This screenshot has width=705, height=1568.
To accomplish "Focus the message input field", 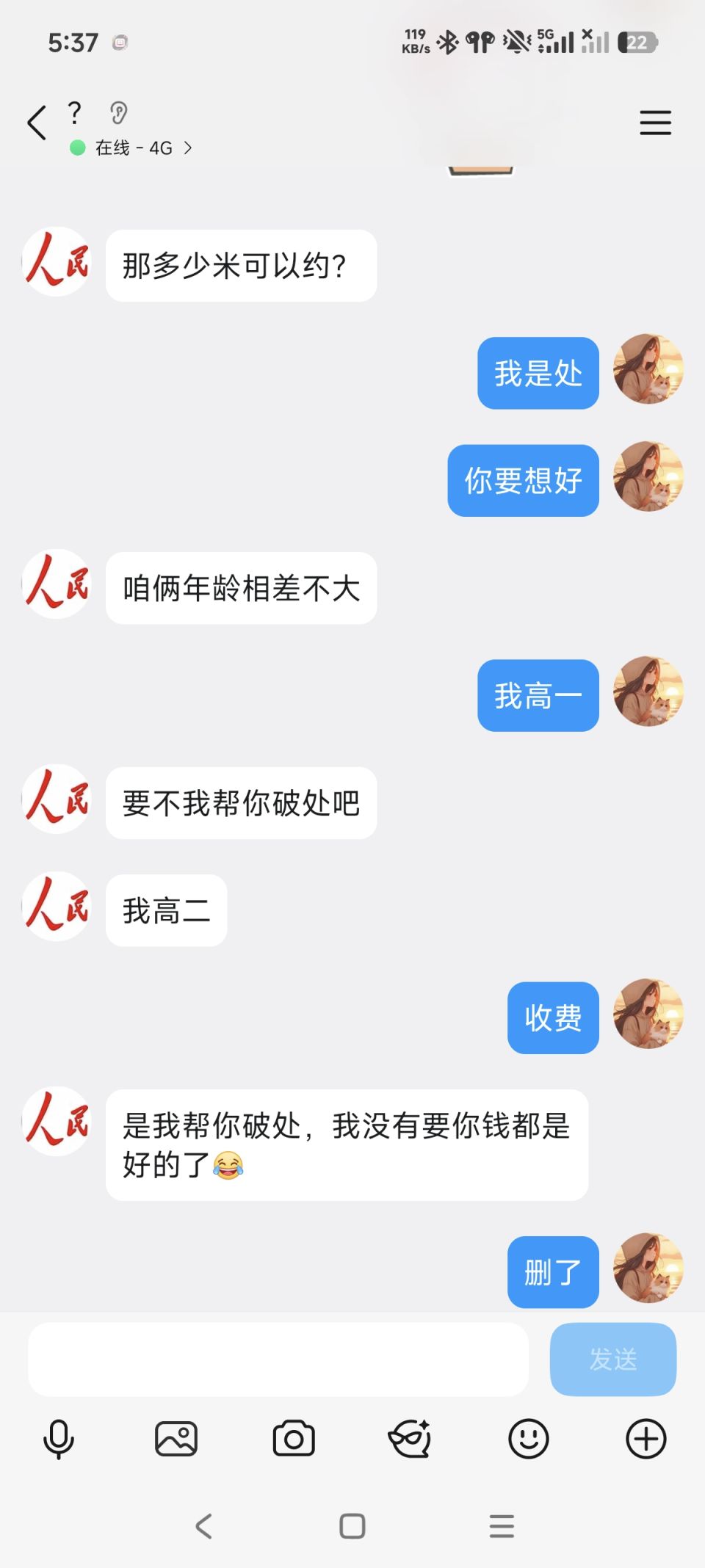I will 278,1360.
